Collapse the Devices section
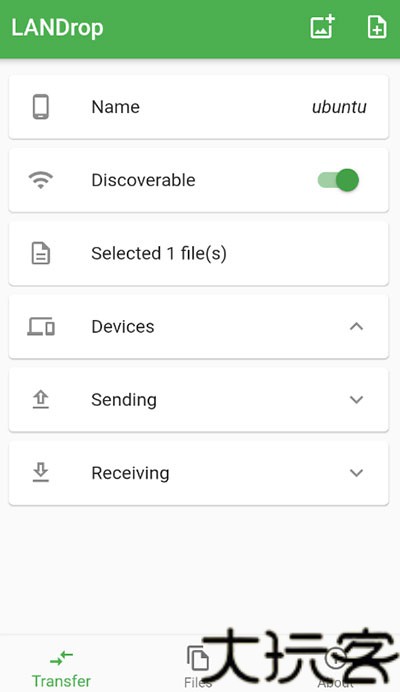Viewport: 400px width, 692px height. 199,327
